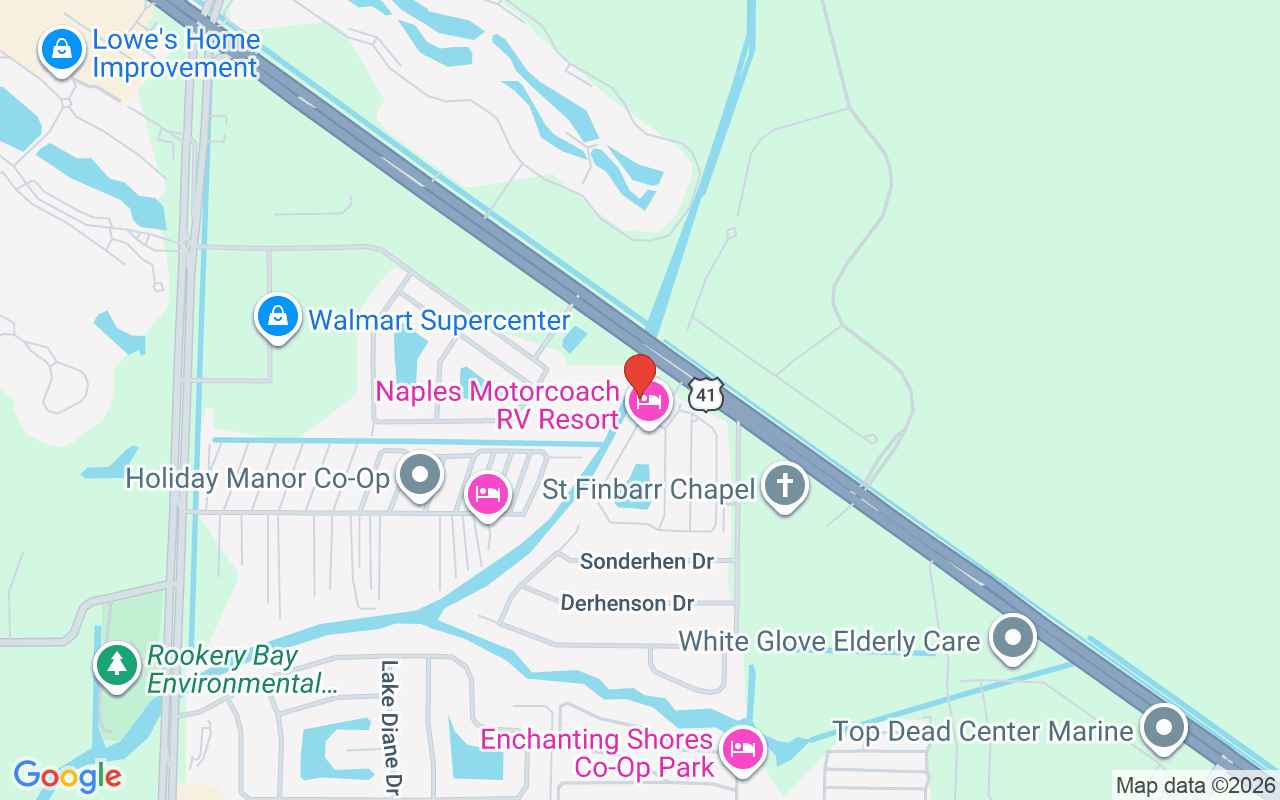Open the Holiday Manor Co-Op marker

click(x=420, y=476)
